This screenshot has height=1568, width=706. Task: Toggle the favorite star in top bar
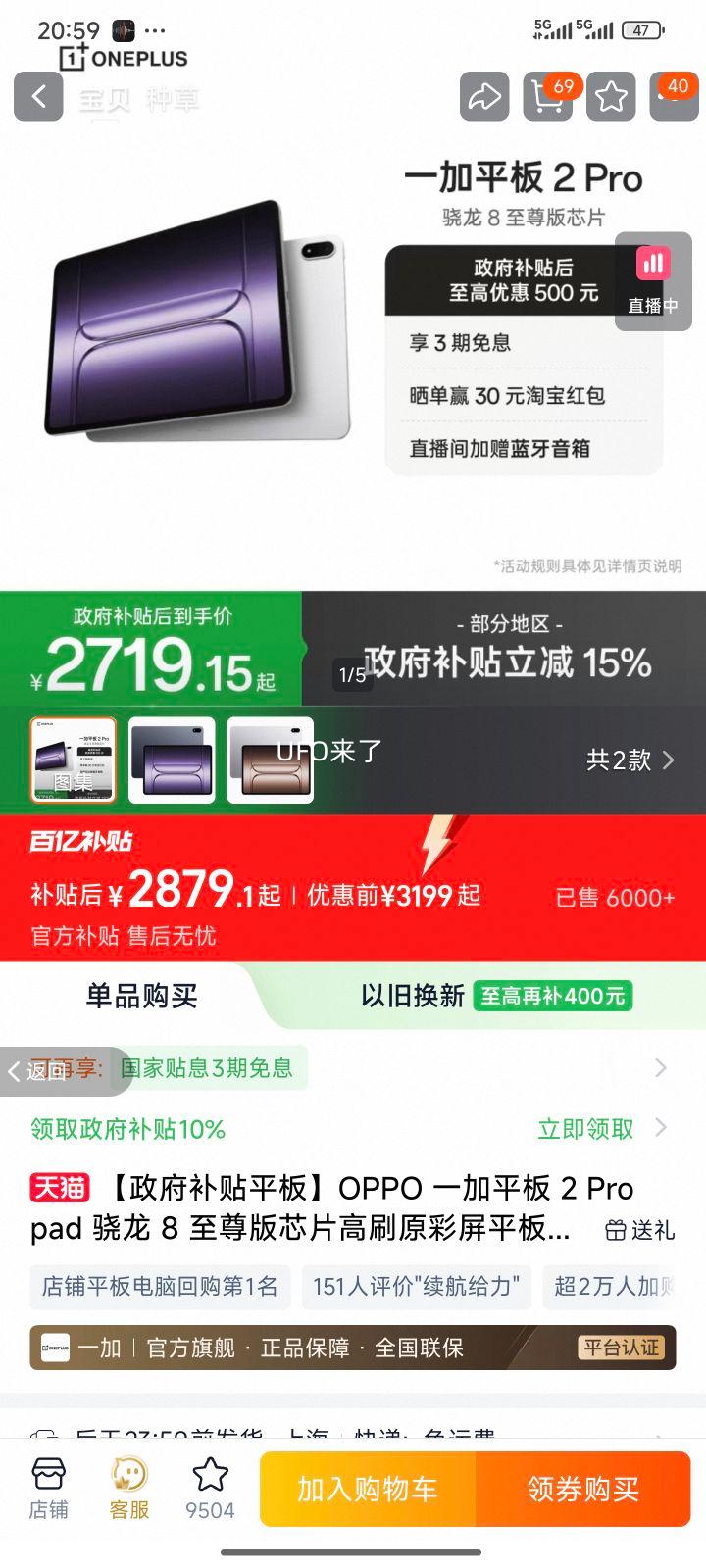[612, 97]
